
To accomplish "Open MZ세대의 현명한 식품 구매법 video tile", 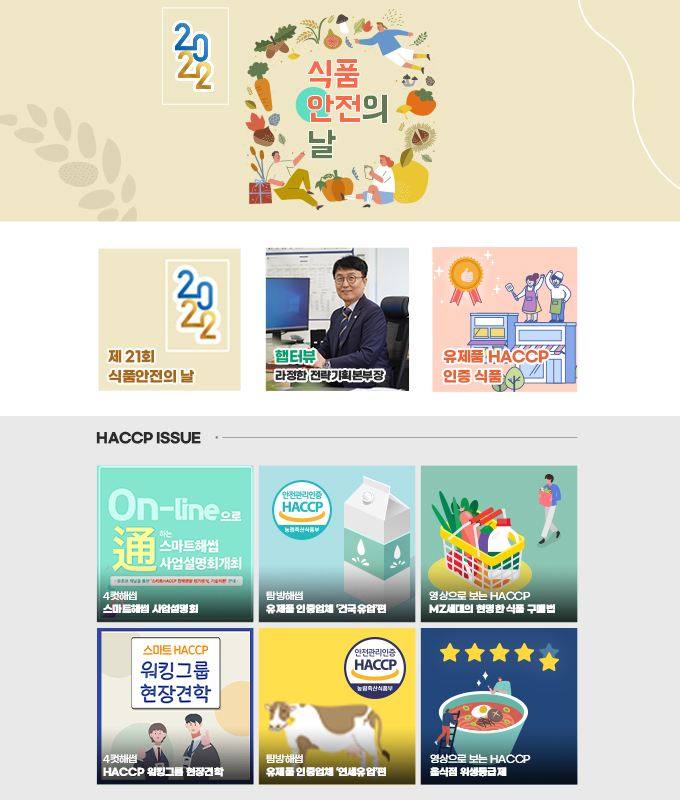I will coord(499,544).
